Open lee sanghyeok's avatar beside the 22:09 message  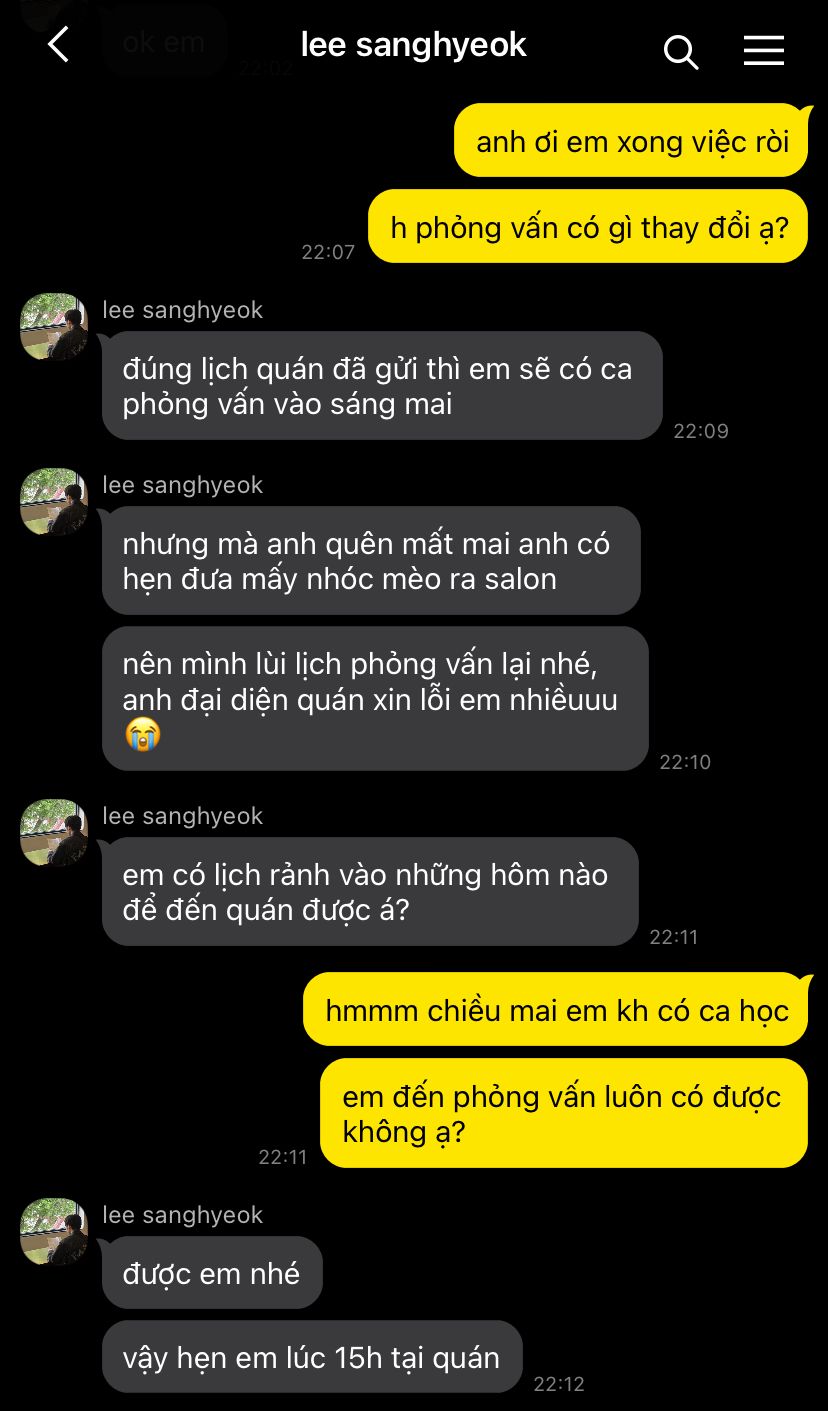point(54,326)
